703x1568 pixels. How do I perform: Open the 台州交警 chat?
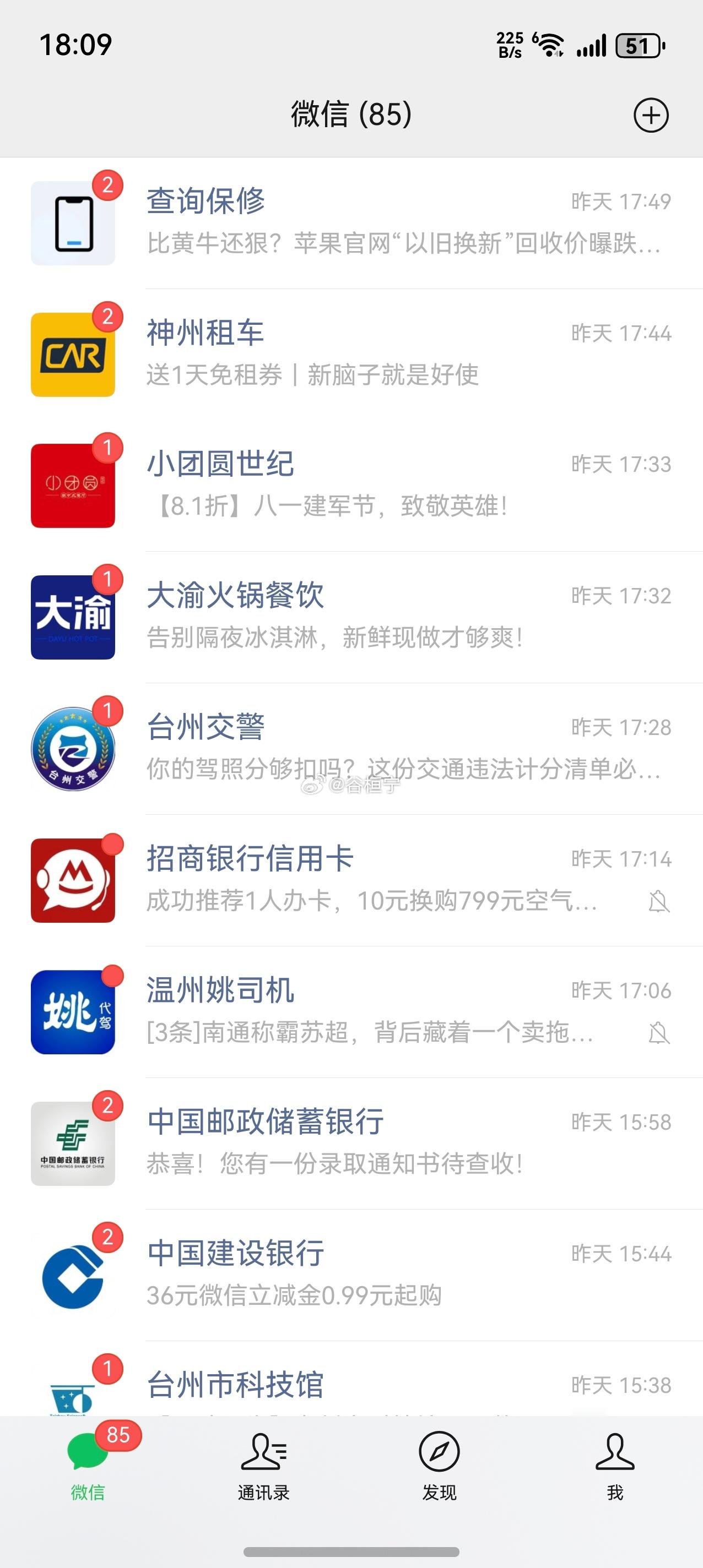point(351,749)
